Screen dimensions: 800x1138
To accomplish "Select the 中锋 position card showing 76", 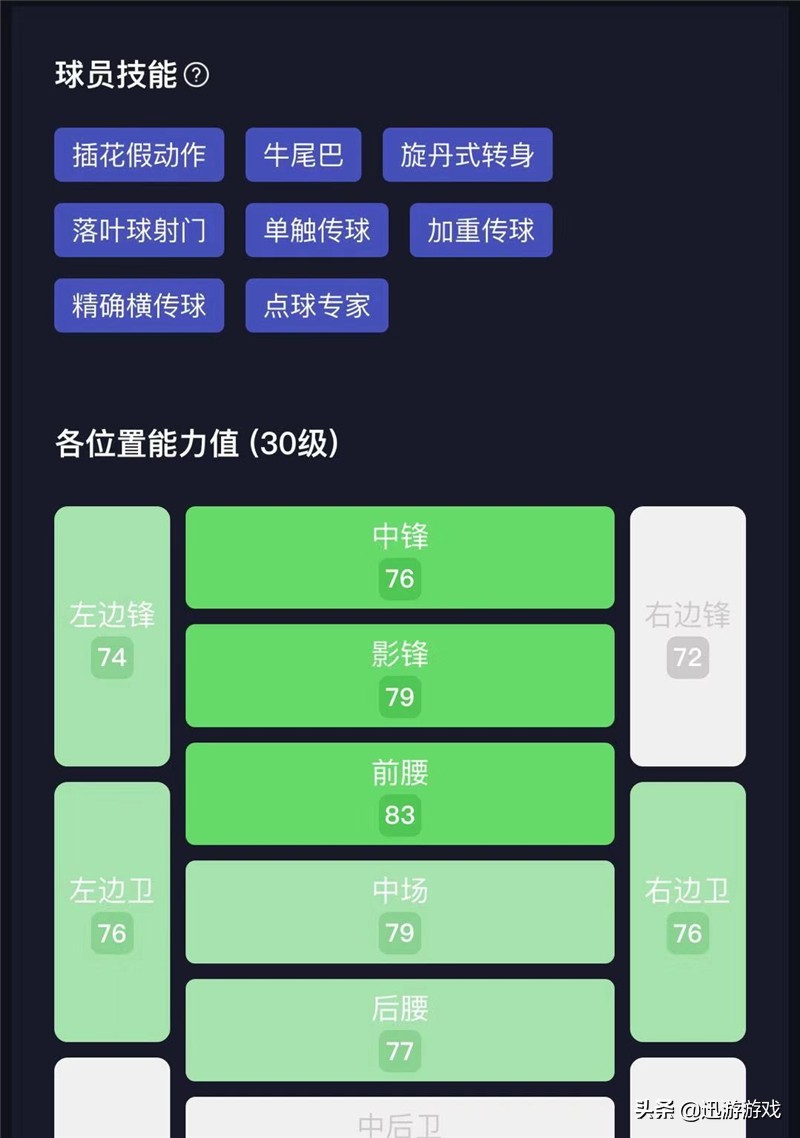I will point(399,558).
